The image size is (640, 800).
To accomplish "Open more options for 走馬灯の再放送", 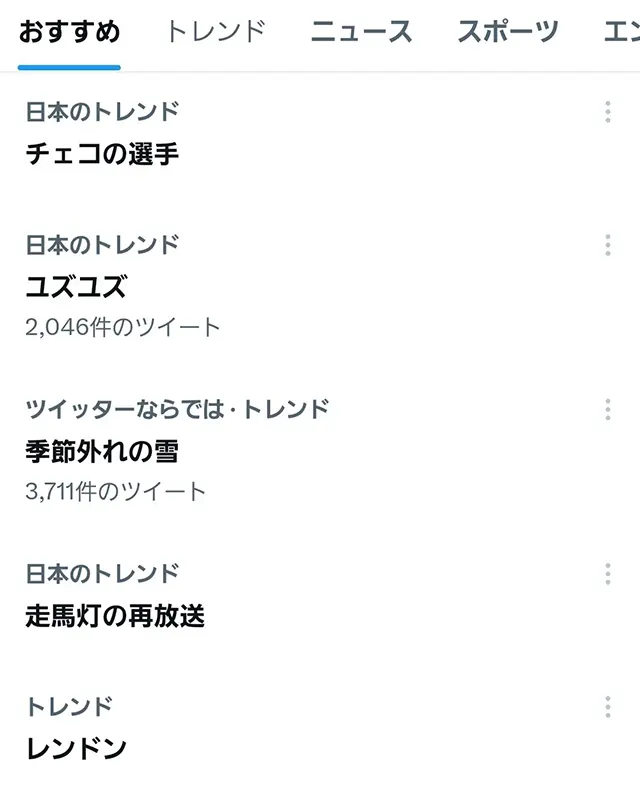I will click(608, 574).
